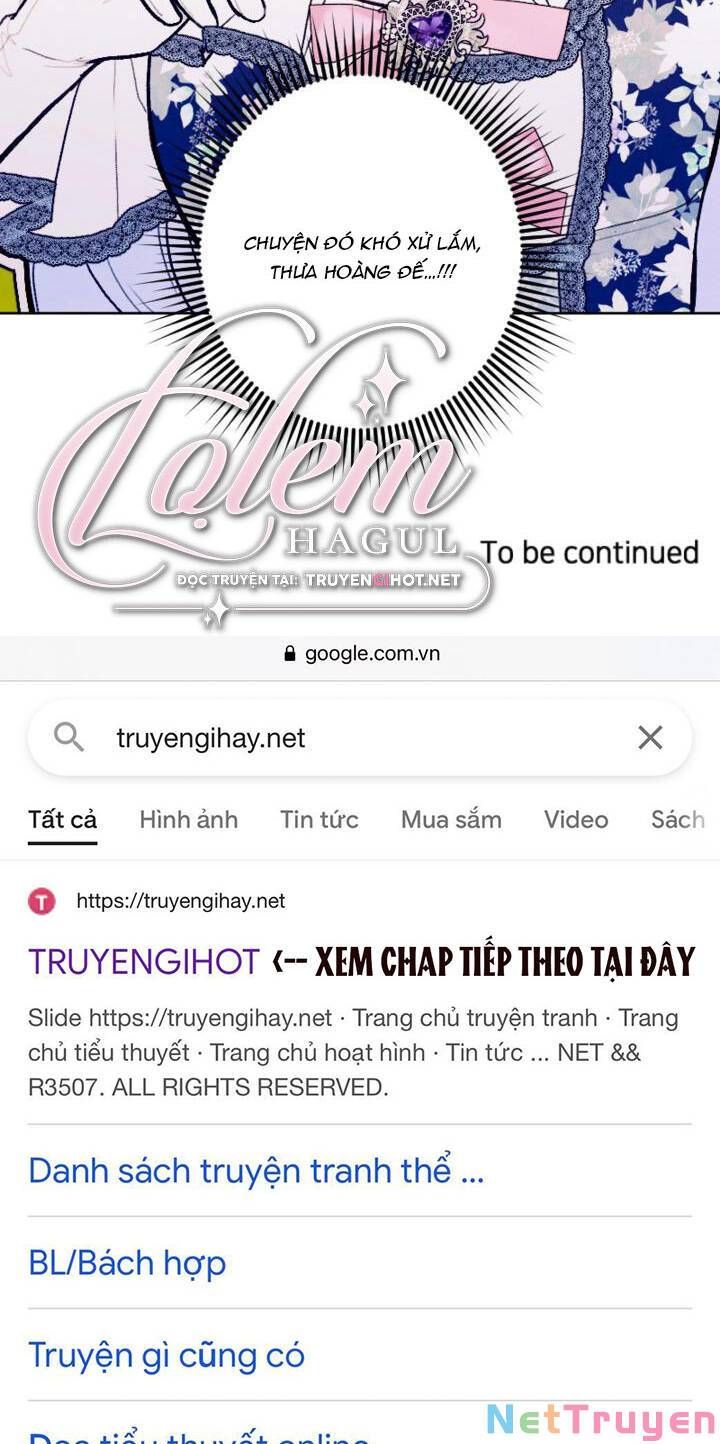Open the Tin tức tab
This screenshot has height=1444, width=720.
(319, 819)
